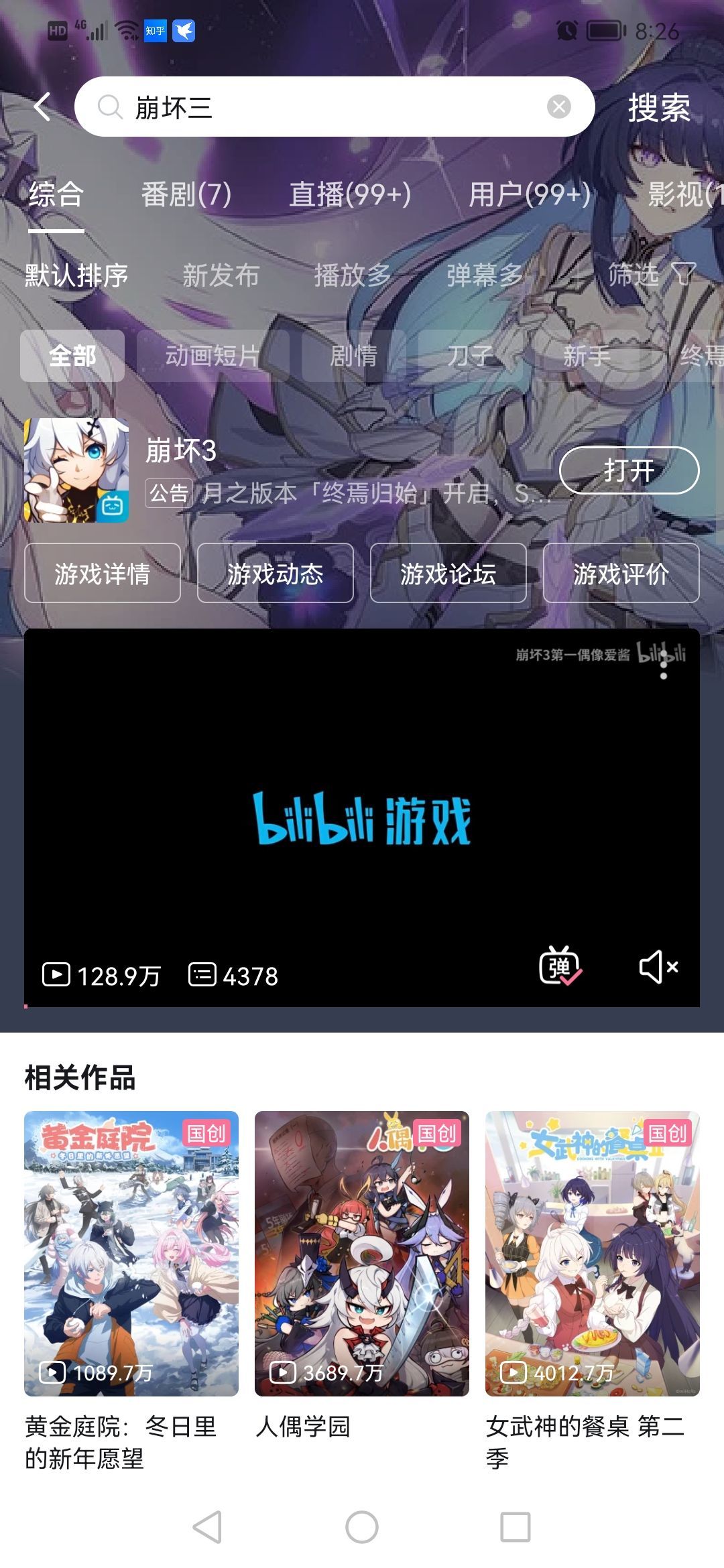
Task: Open the 崩坏3 game with 打开
Action: (629, 470)
